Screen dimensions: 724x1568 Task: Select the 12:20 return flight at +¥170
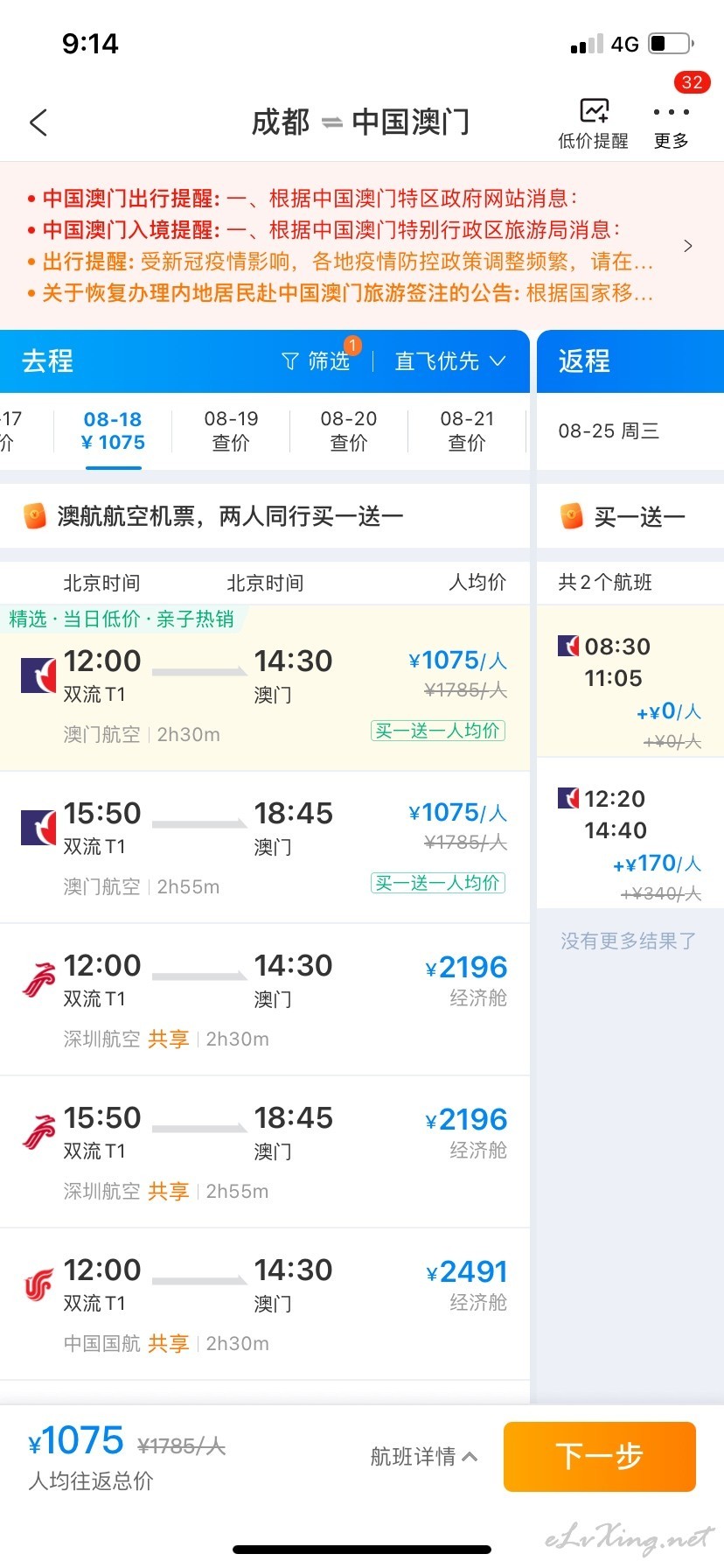point(630,833)
